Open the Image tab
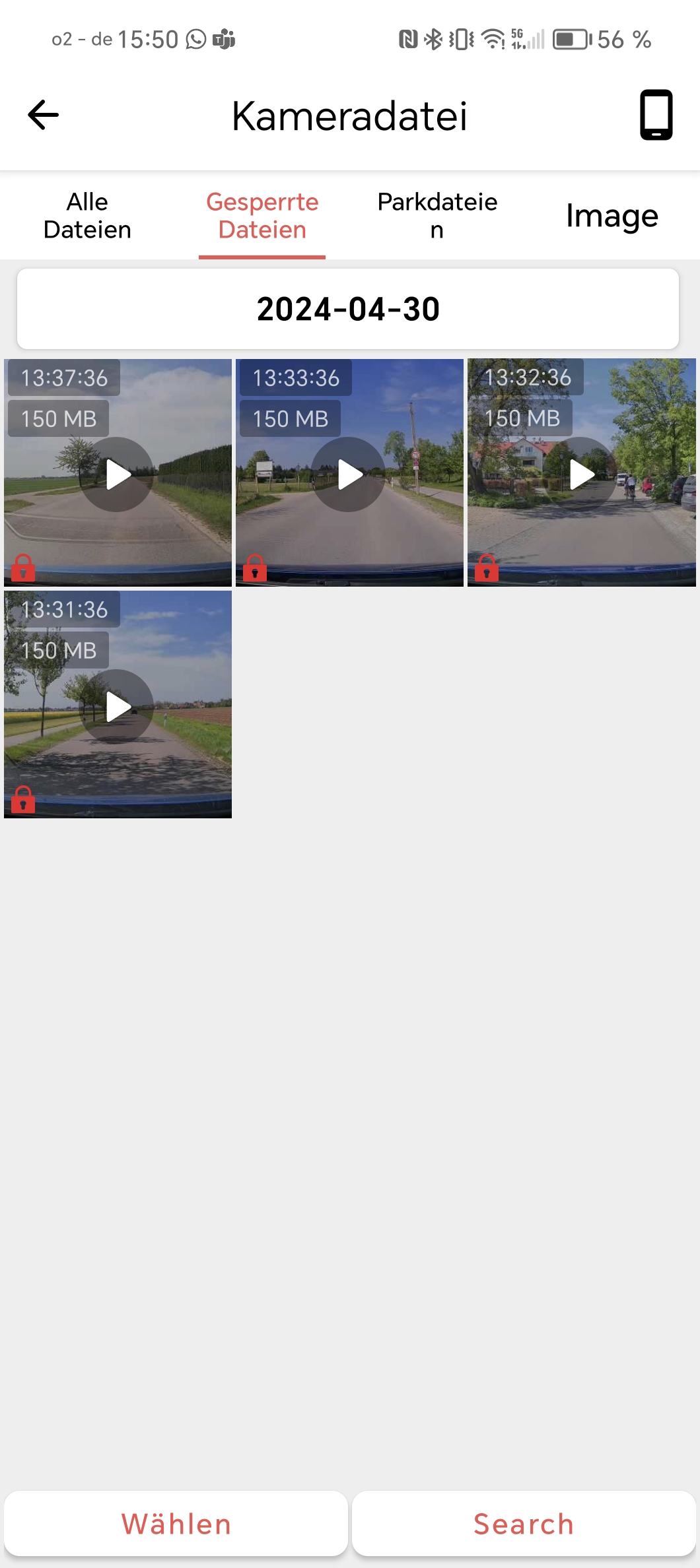Image resolution: width=700 pixels, height=1568 pixels. 612,216
